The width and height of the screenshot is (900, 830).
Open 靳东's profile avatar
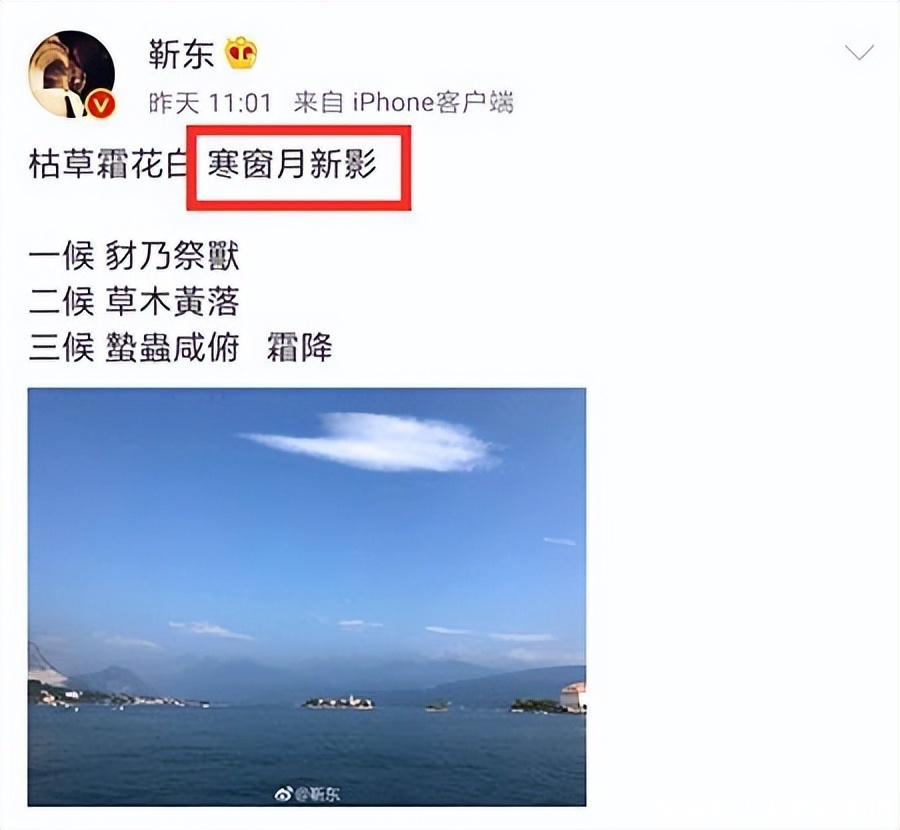coord(71,74)
